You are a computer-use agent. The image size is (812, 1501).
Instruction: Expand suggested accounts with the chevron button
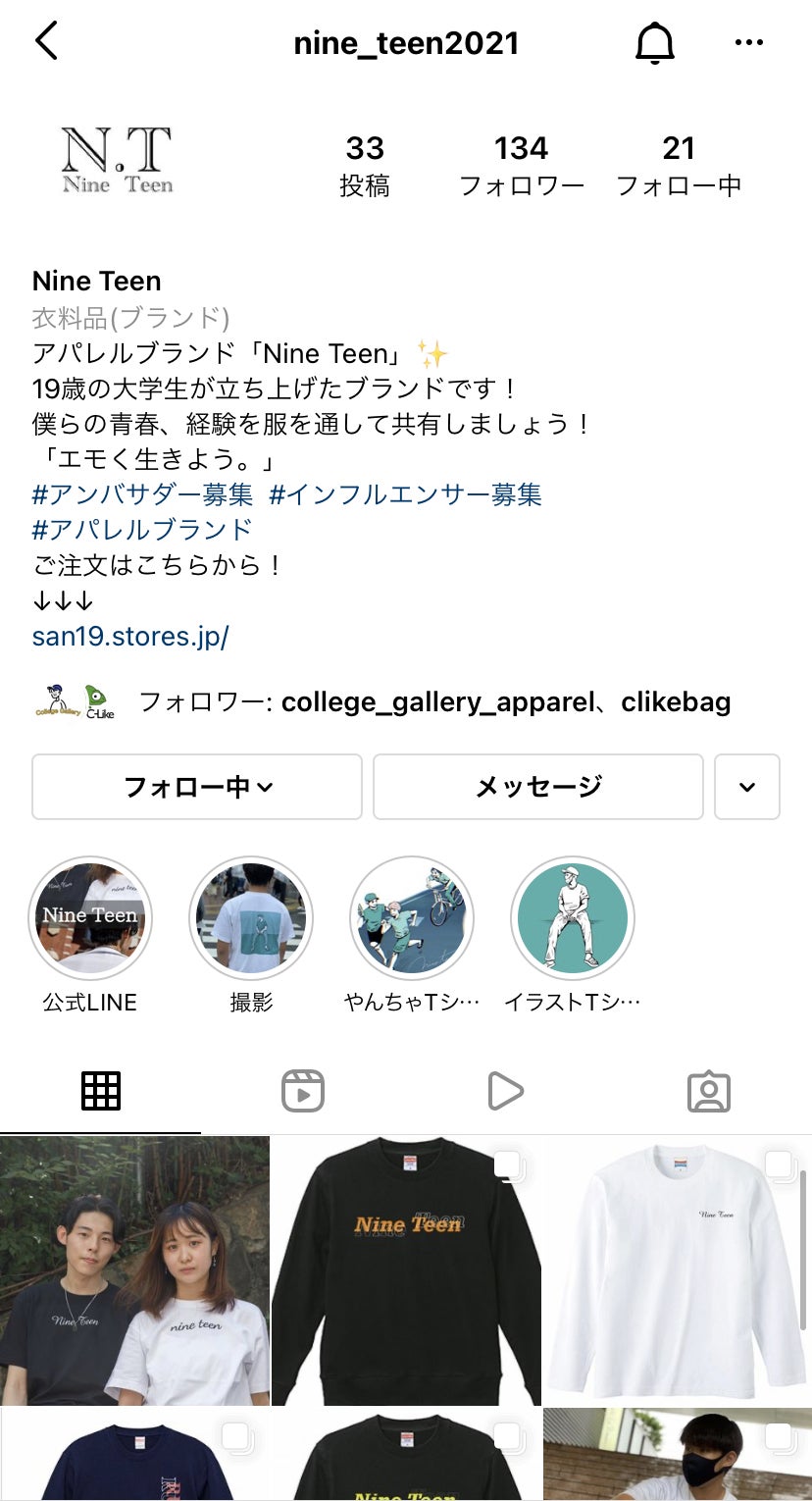pos(747,787)
